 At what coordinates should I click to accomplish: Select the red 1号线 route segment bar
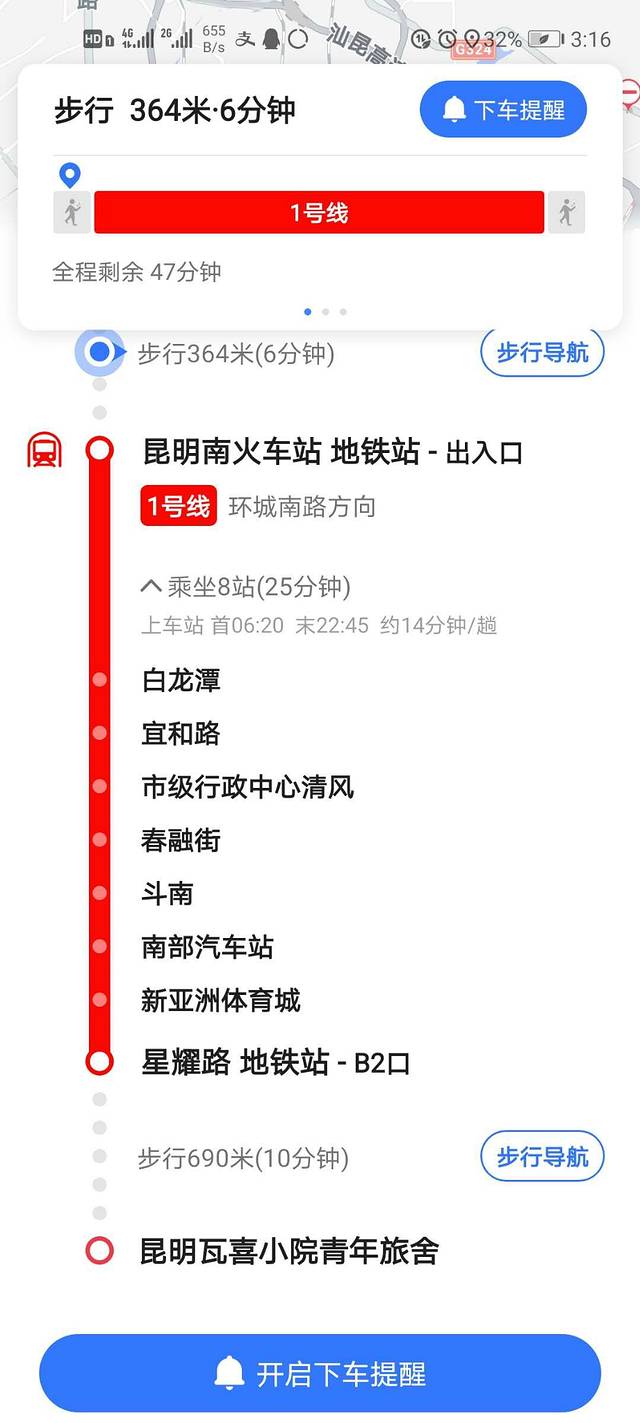[319, 213]
